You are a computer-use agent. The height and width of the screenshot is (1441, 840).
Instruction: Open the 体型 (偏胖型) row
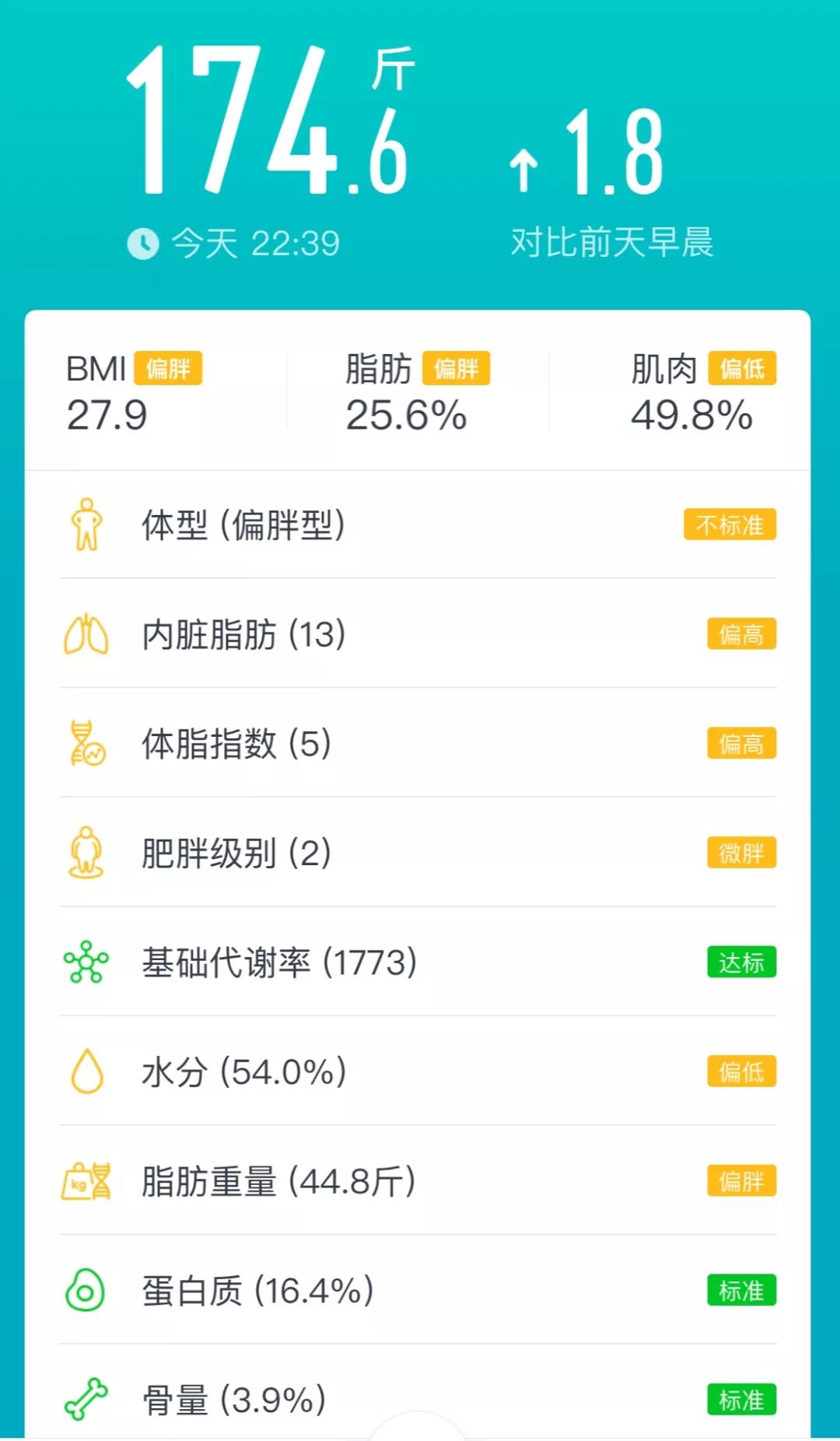418,525
